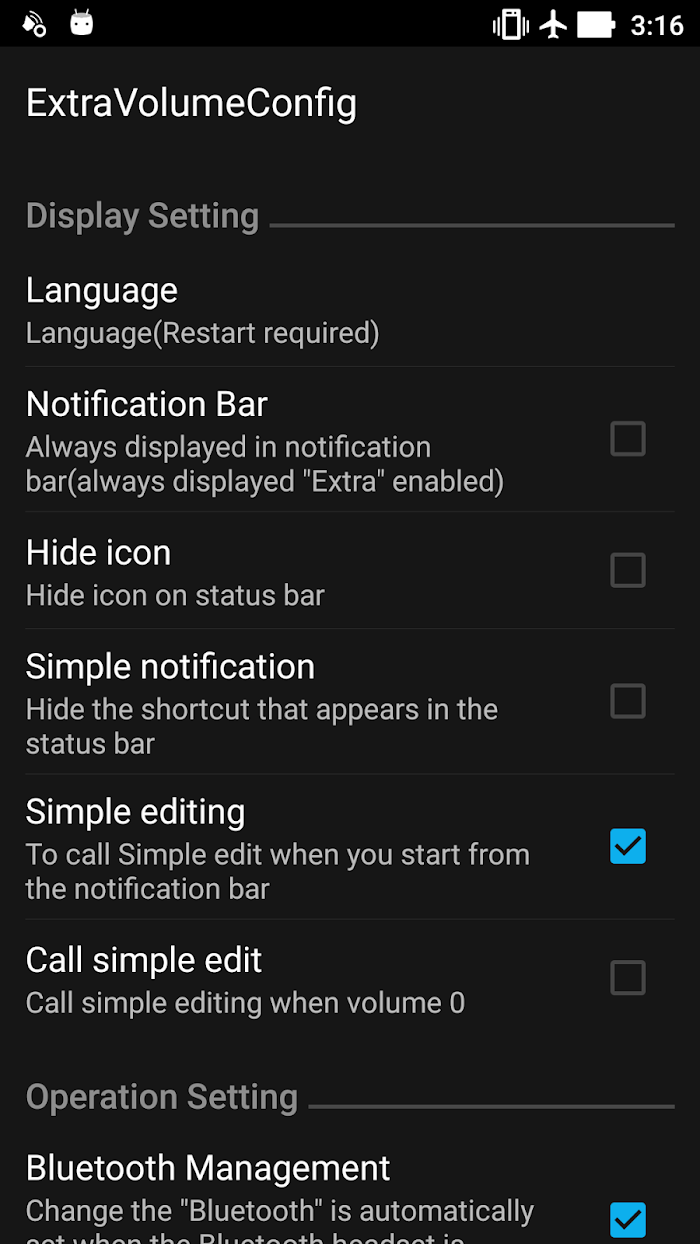This screenshot has height=1244, width=700.
Task: Check the Hide icon checkbox
Action: point(628,570)
